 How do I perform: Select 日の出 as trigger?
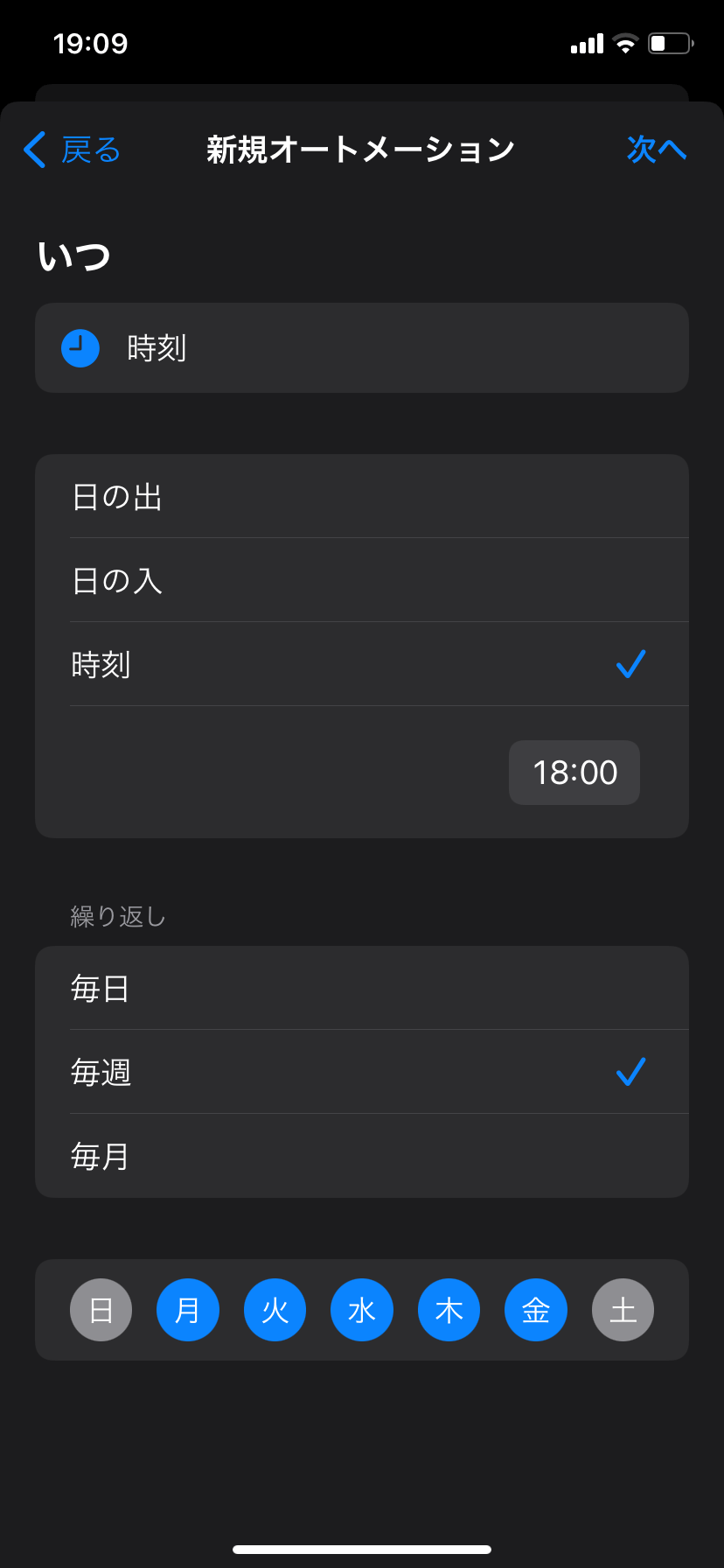[362, 496]
